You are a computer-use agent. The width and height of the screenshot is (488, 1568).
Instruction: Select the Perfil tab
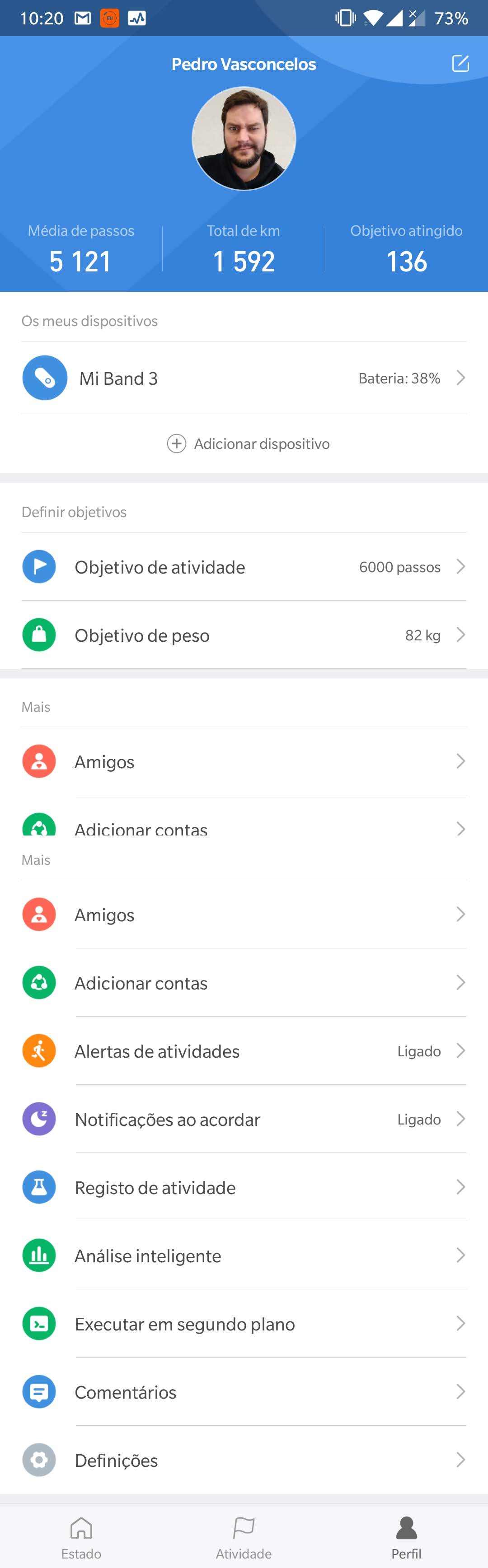406,1537
